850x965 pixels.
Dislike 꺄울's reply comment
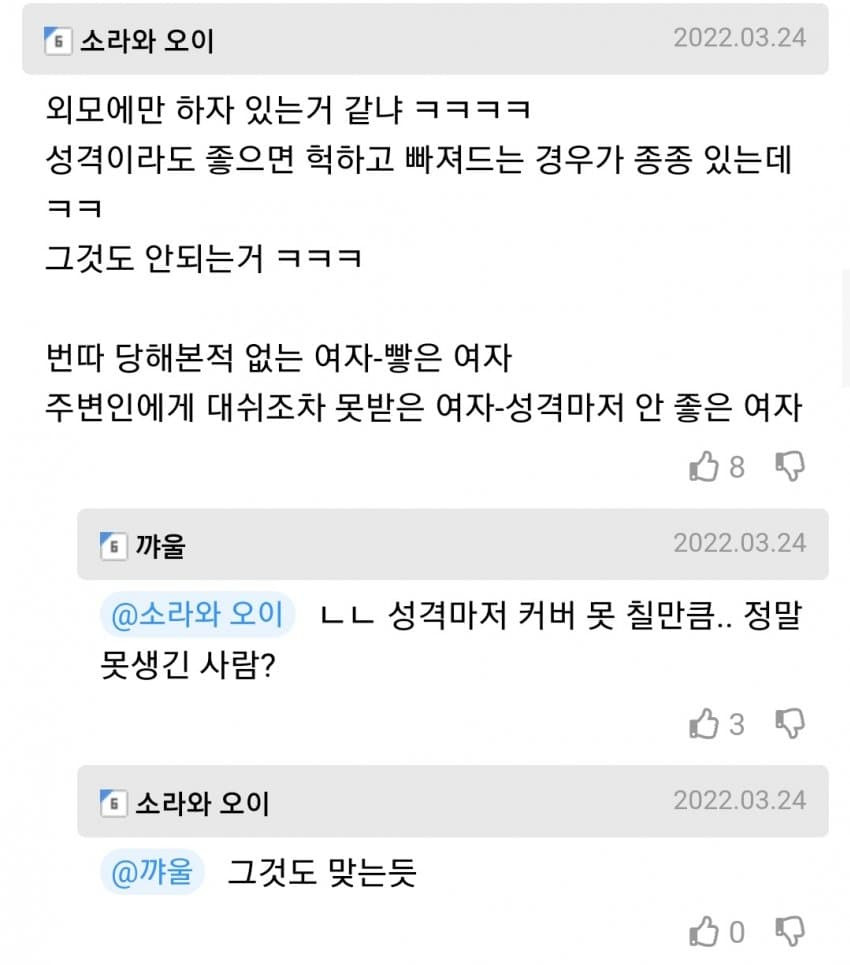(790, 723)
